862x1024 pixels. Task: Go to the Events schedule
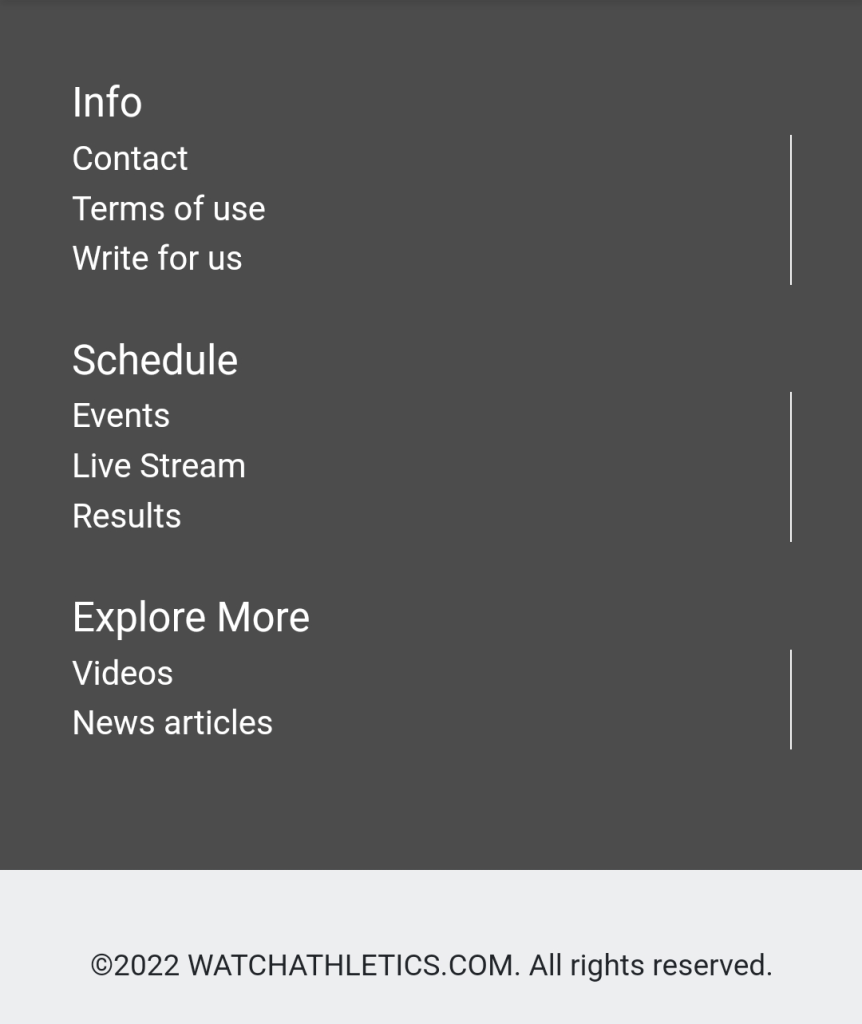coord(121,416)
